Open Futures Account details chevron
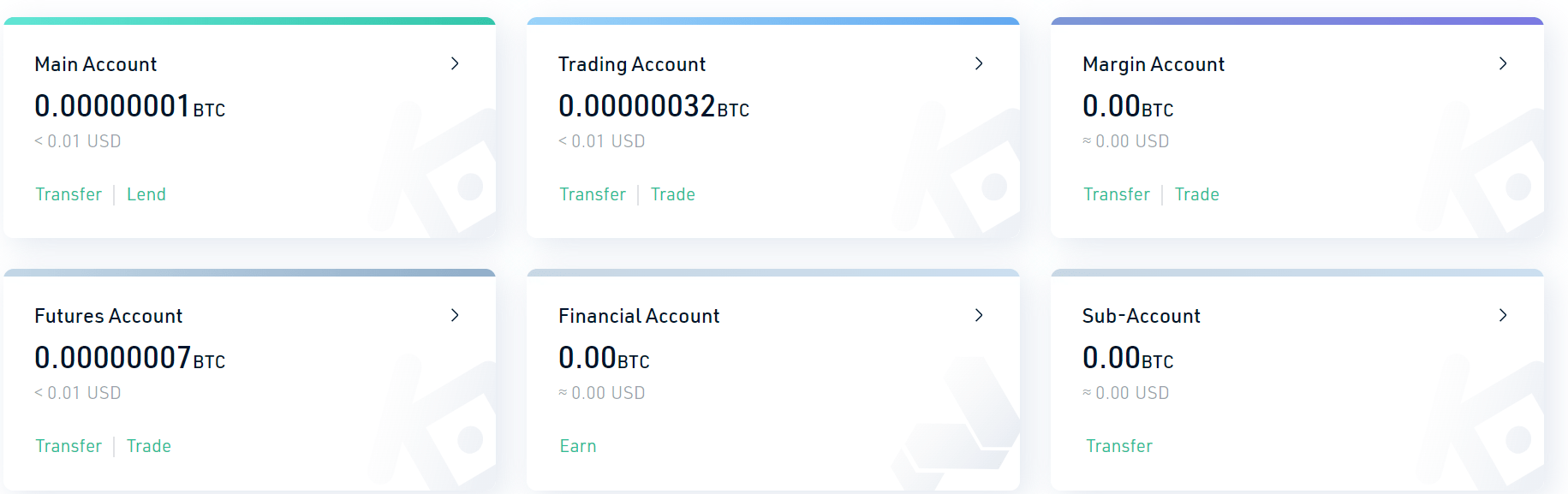 click(x=455, y=315)
